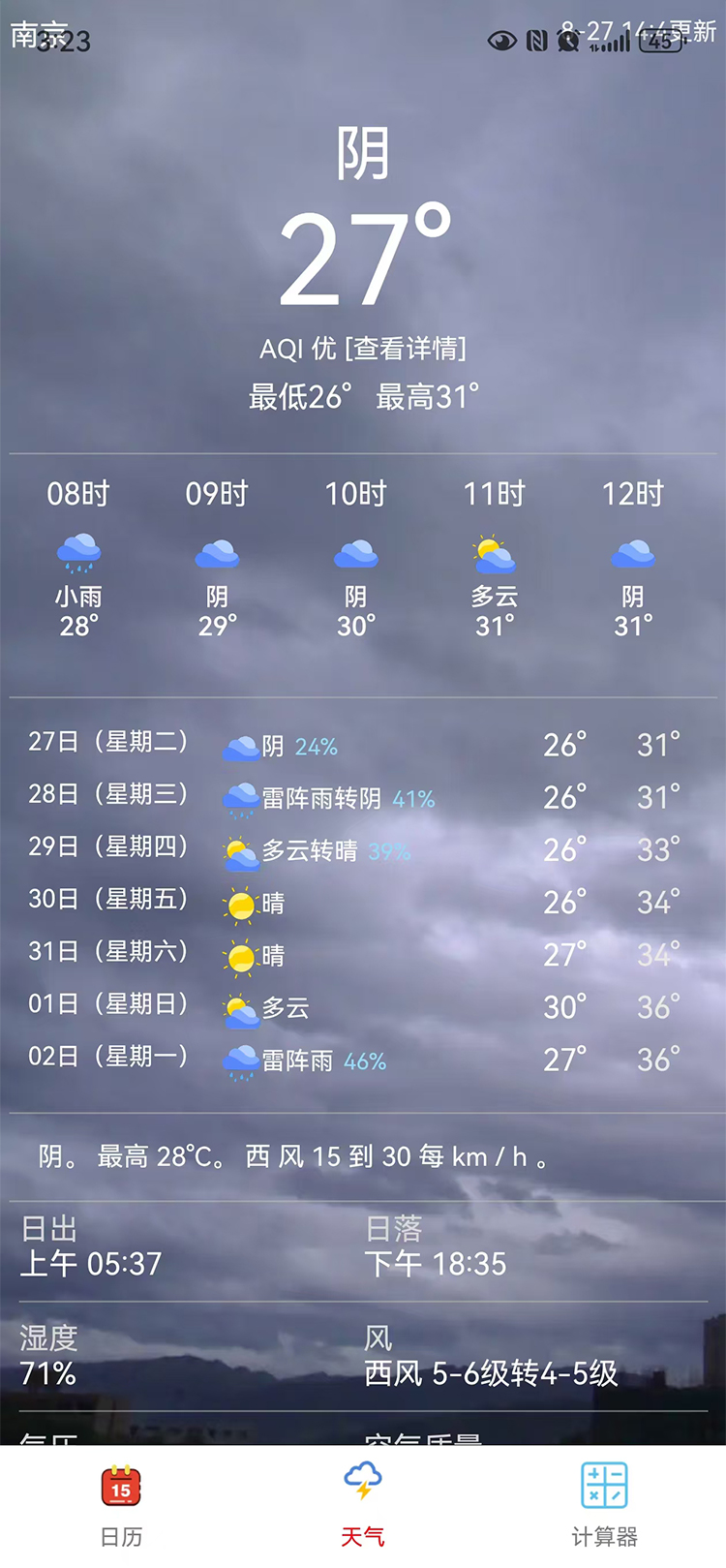Select the sunny icon on the 30日 row

(239, 901)
